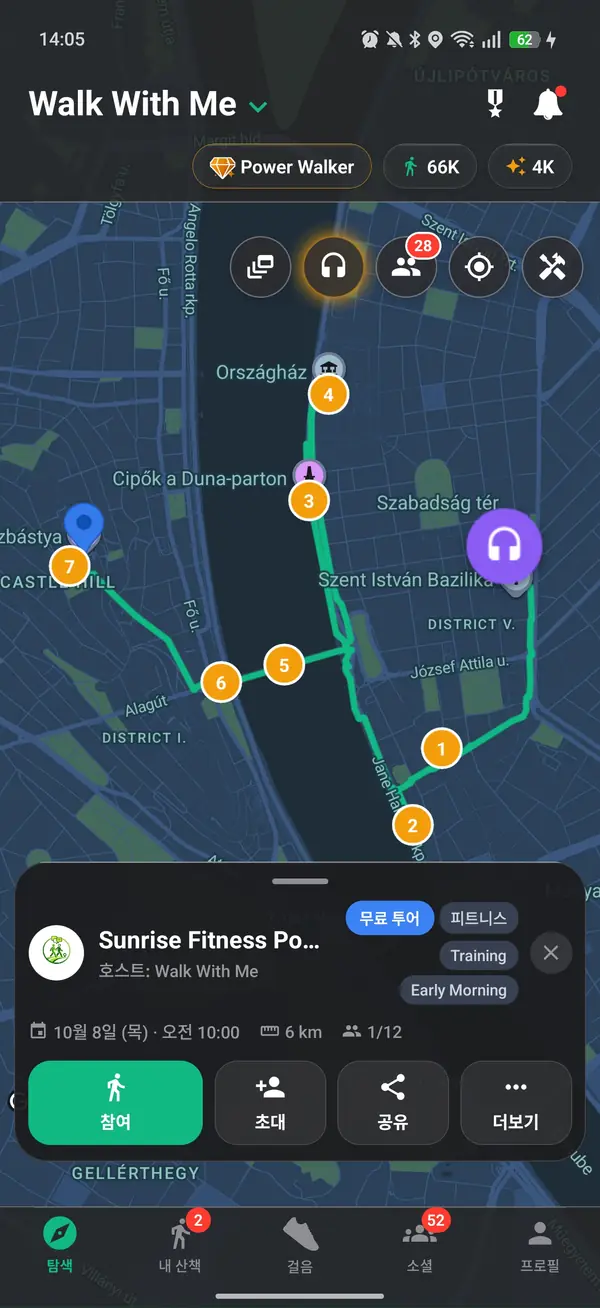Center the map on my location

(x=479, y=267)
